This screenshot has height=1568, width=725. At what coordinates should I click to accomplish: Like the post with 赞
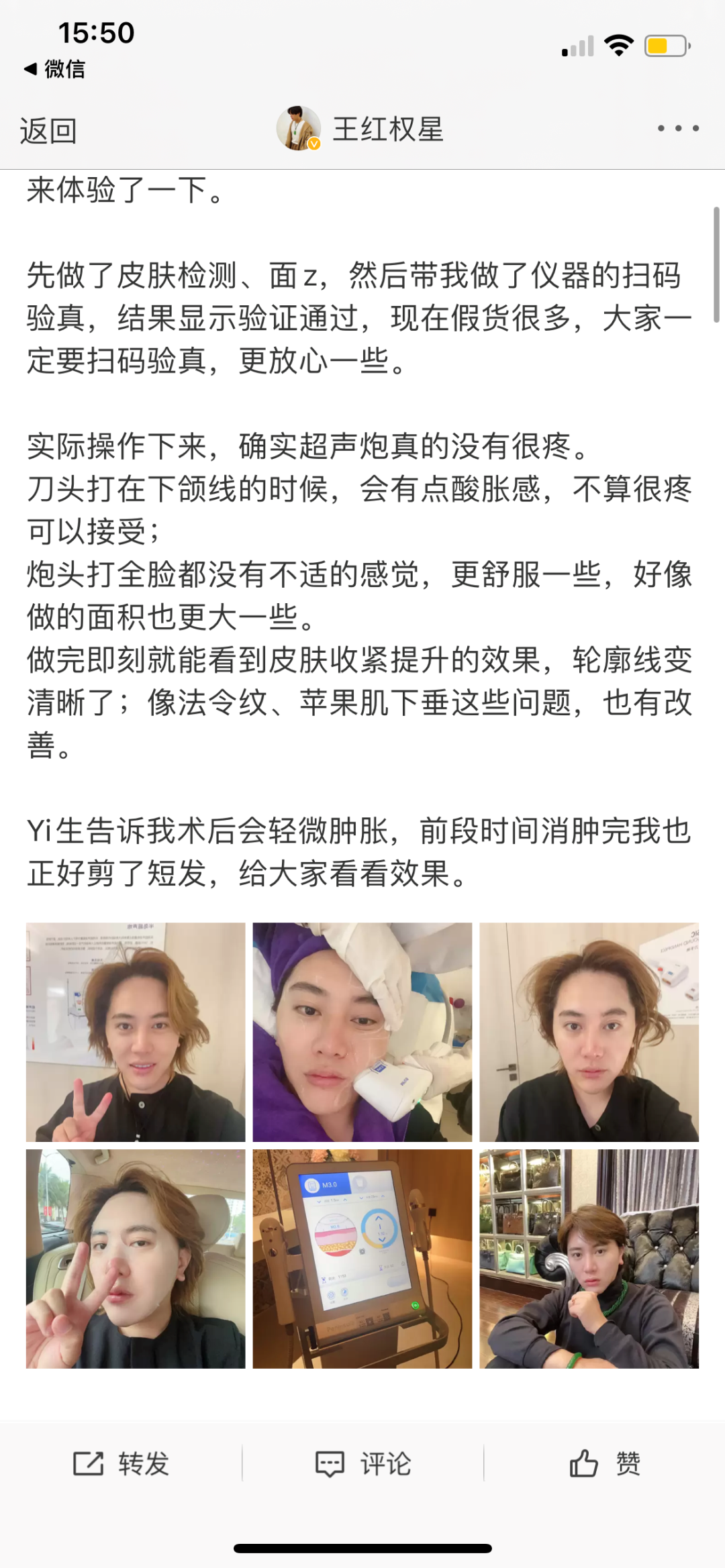(x=604, y=1463)
